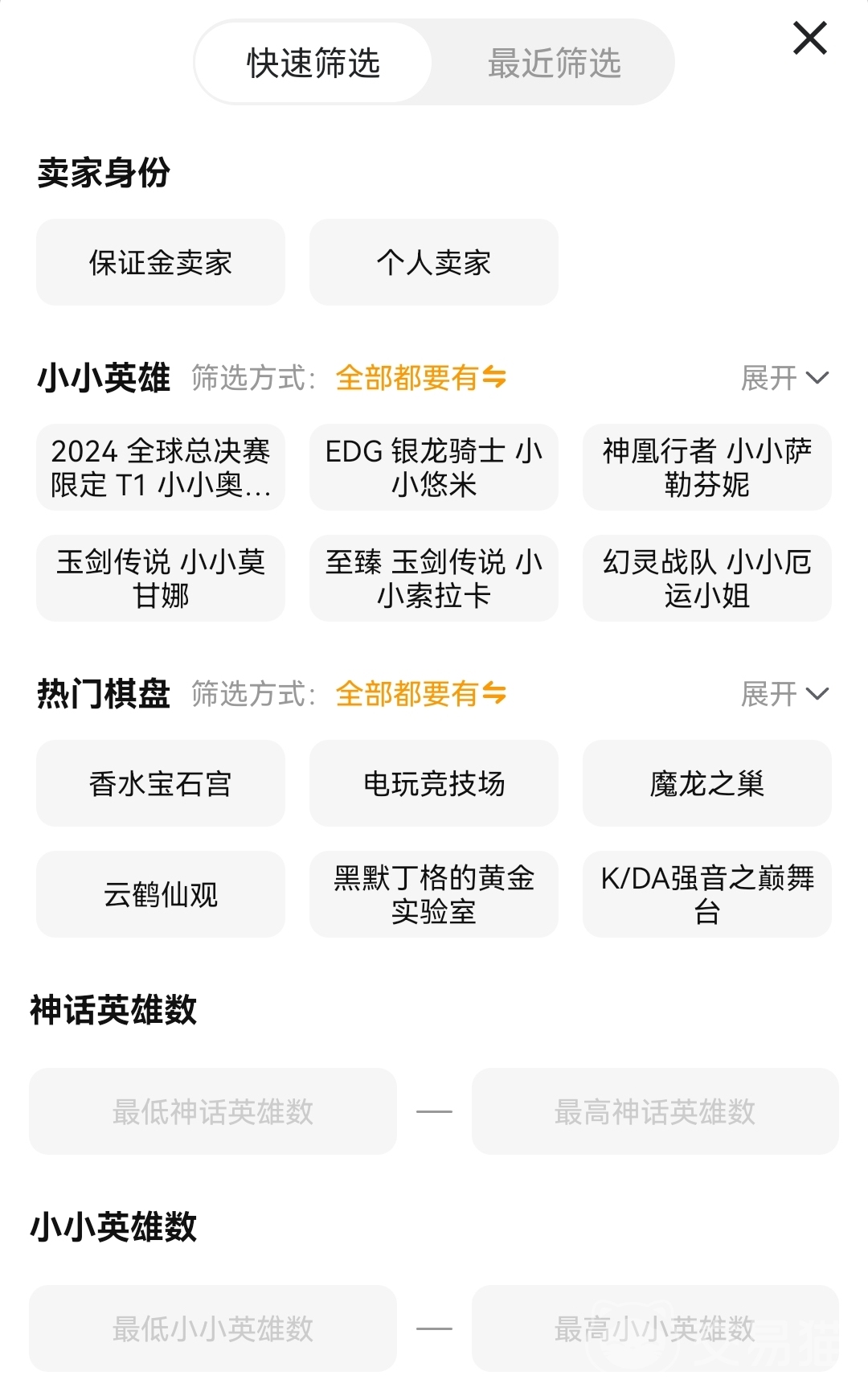This screenshot has height=1396, width=868.
Task: Select the 香水宝石宫 board
Action: click(x=161, y=783)
